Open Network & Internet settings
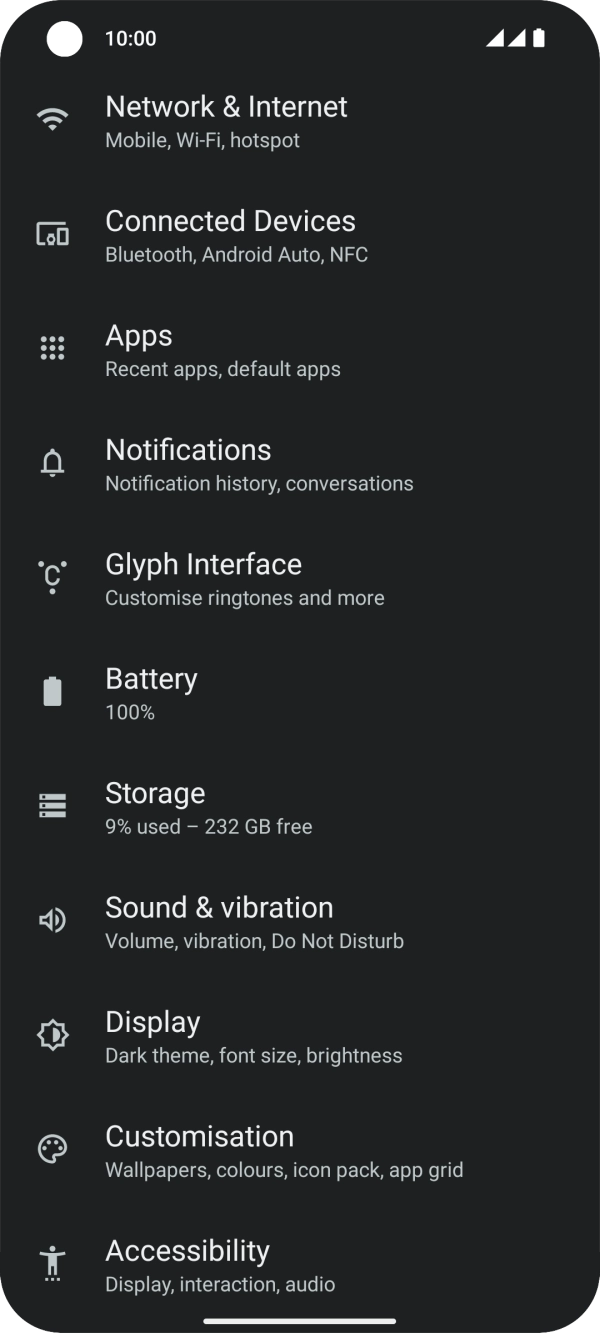Viewport: 600px width, 1333px height. [226, 121]
